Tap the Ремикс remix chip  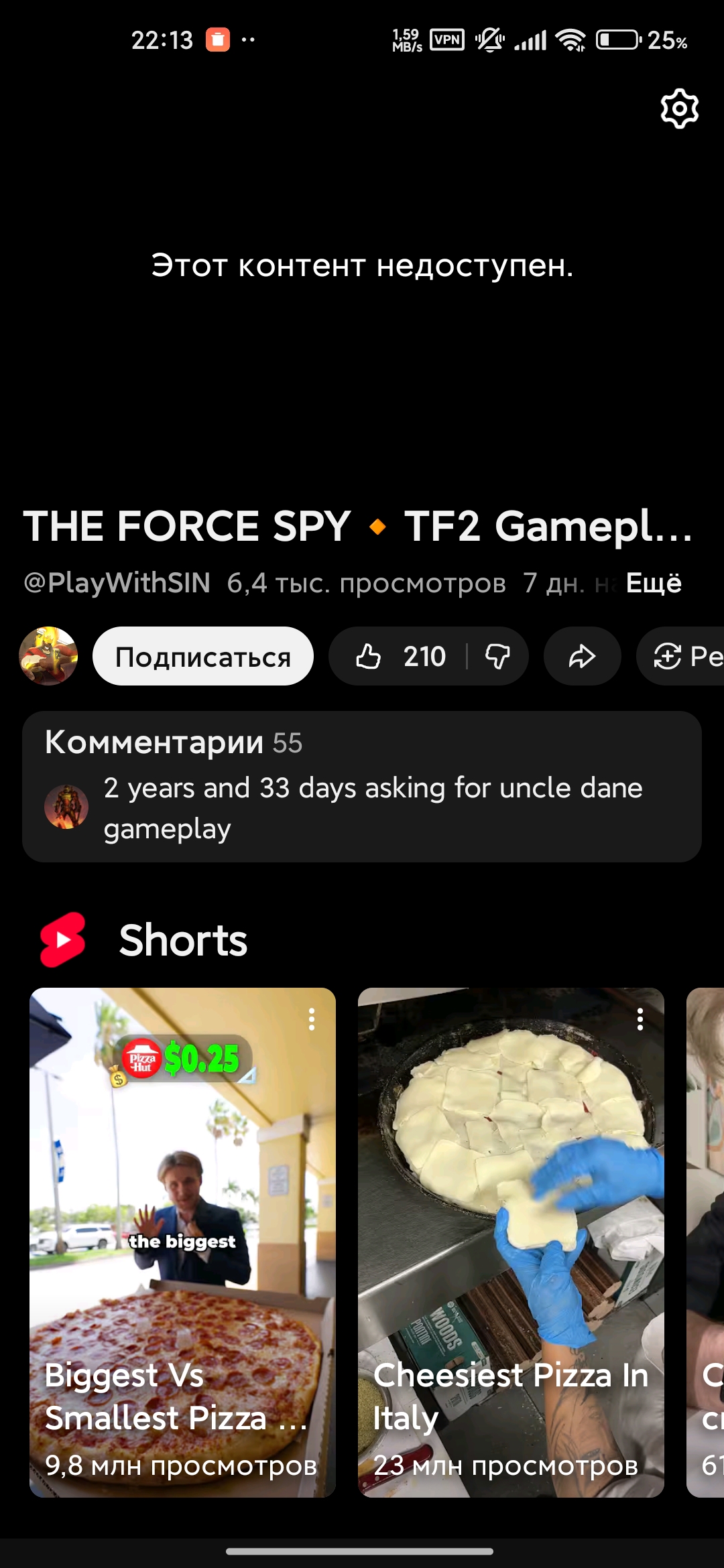point(684,657)
